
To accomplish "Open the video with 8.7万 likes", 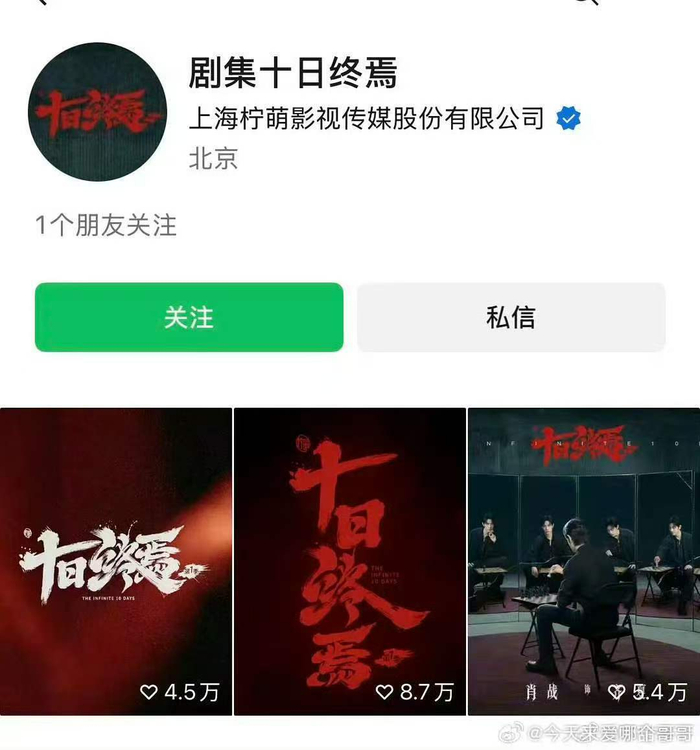I will click(350, 562).
